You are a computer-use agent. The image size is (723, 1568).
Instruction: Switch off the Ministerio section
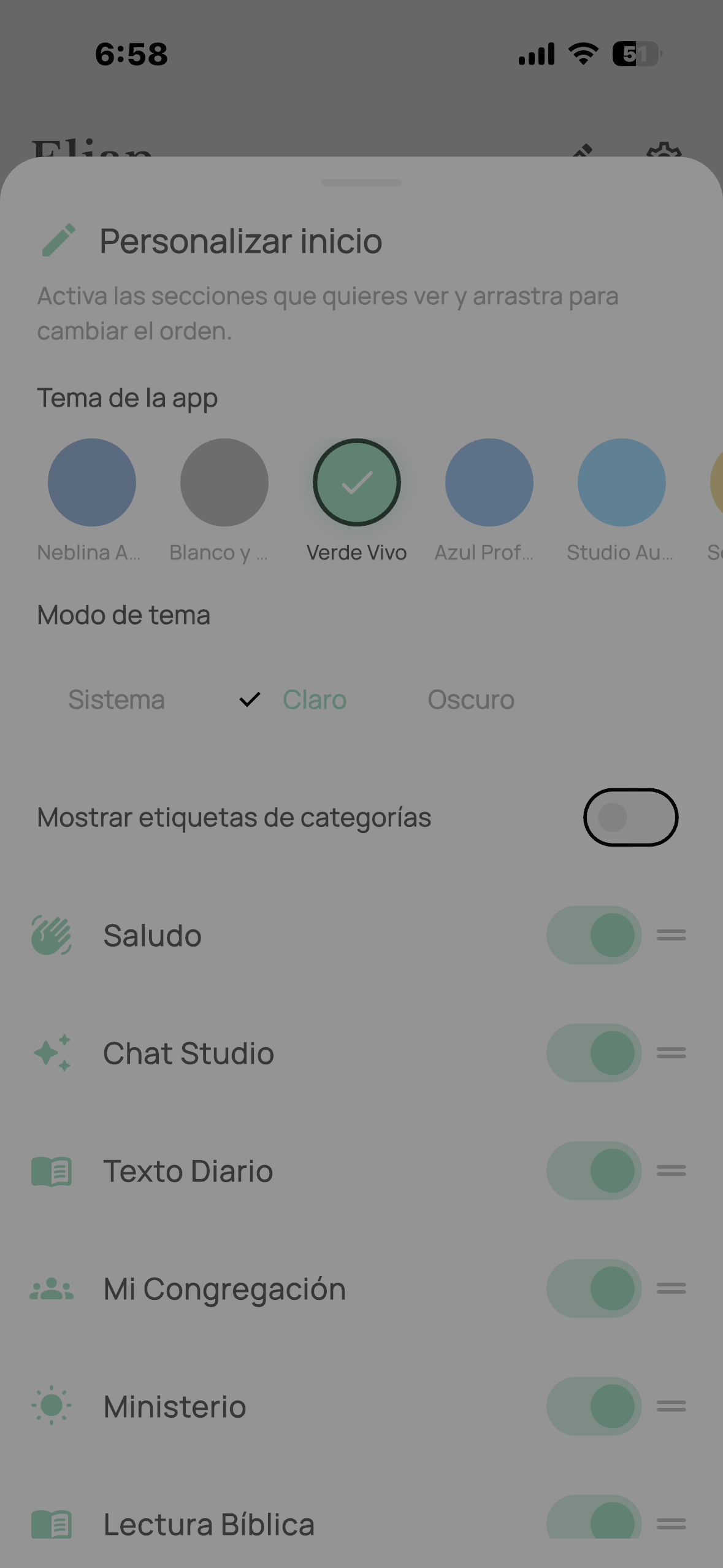(x=594, y=1406)
